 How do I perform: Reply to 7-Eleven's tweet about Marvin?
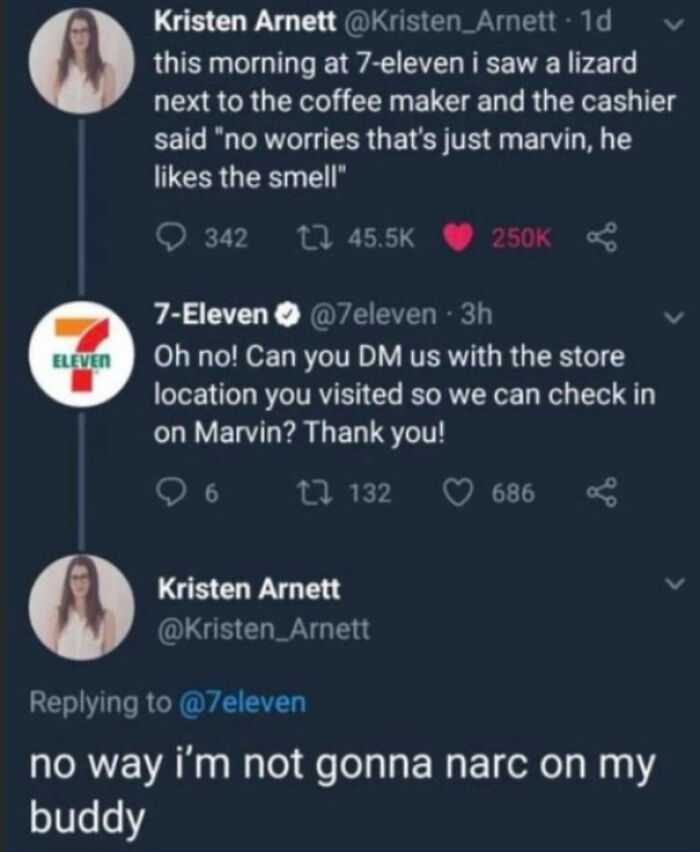[x=168, y=492]
